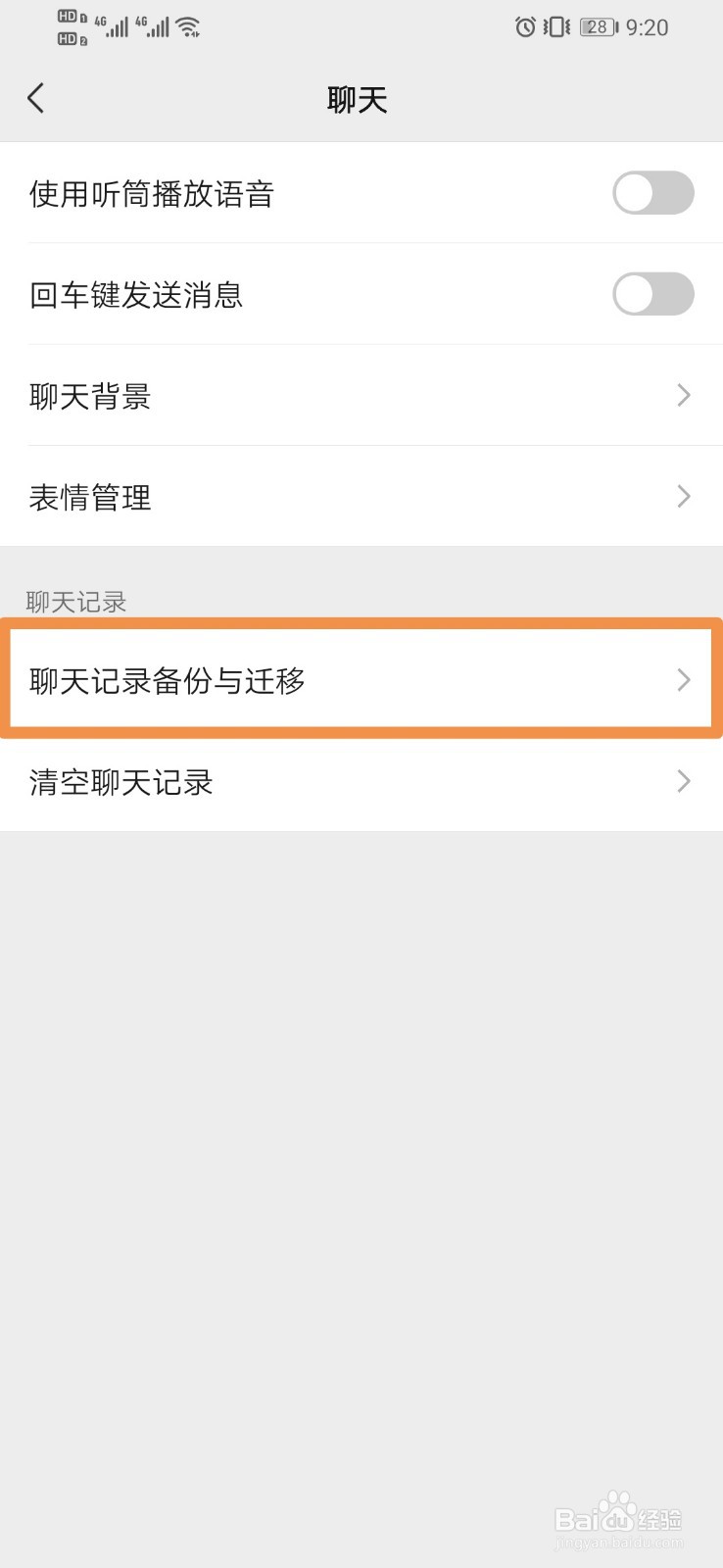Open 聊天记录备份与迁移 highlighted option
The height and width of the screenshot is (1568, 723).
click(x=361, y=680)
